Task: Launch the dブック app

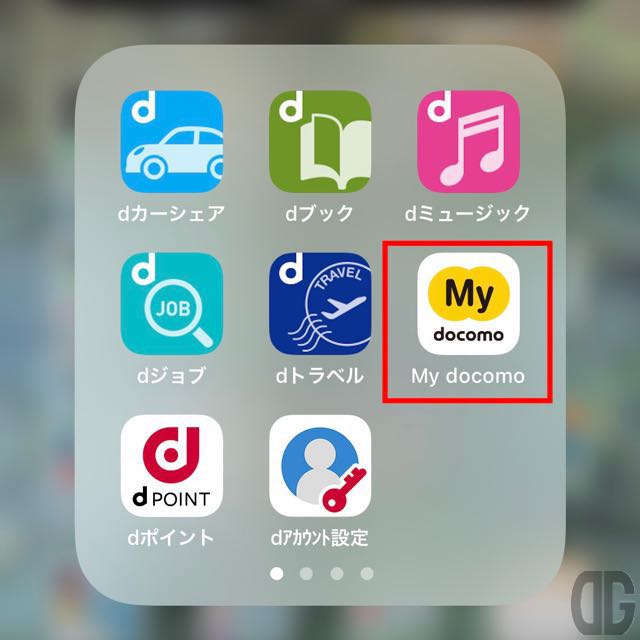Action: point(320,141)
